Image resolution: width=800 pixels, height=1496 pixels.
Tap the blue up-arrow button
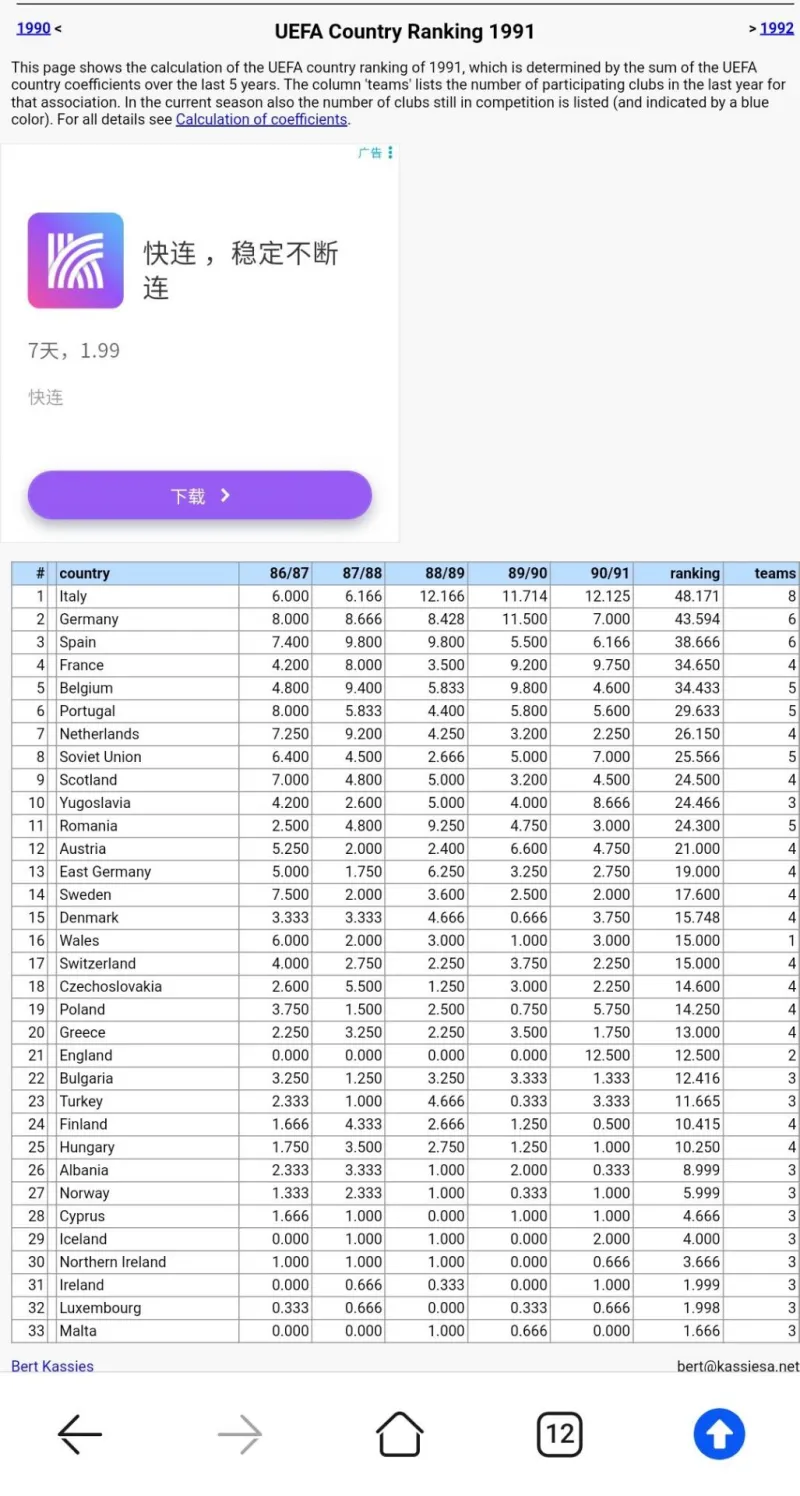pos(719,1435)
